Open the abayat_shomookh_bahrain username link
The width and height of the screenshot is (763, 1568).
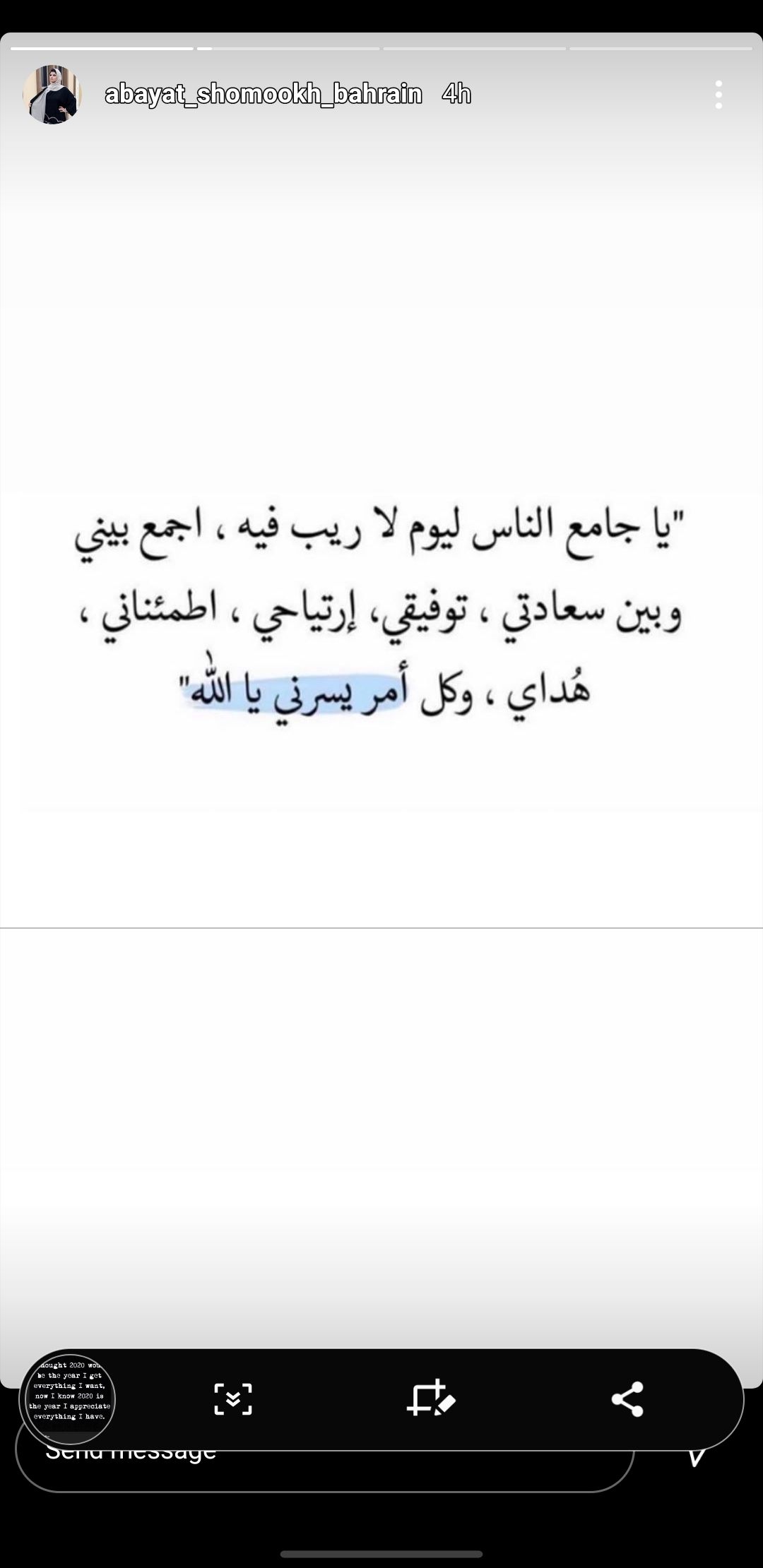(264, 94)
